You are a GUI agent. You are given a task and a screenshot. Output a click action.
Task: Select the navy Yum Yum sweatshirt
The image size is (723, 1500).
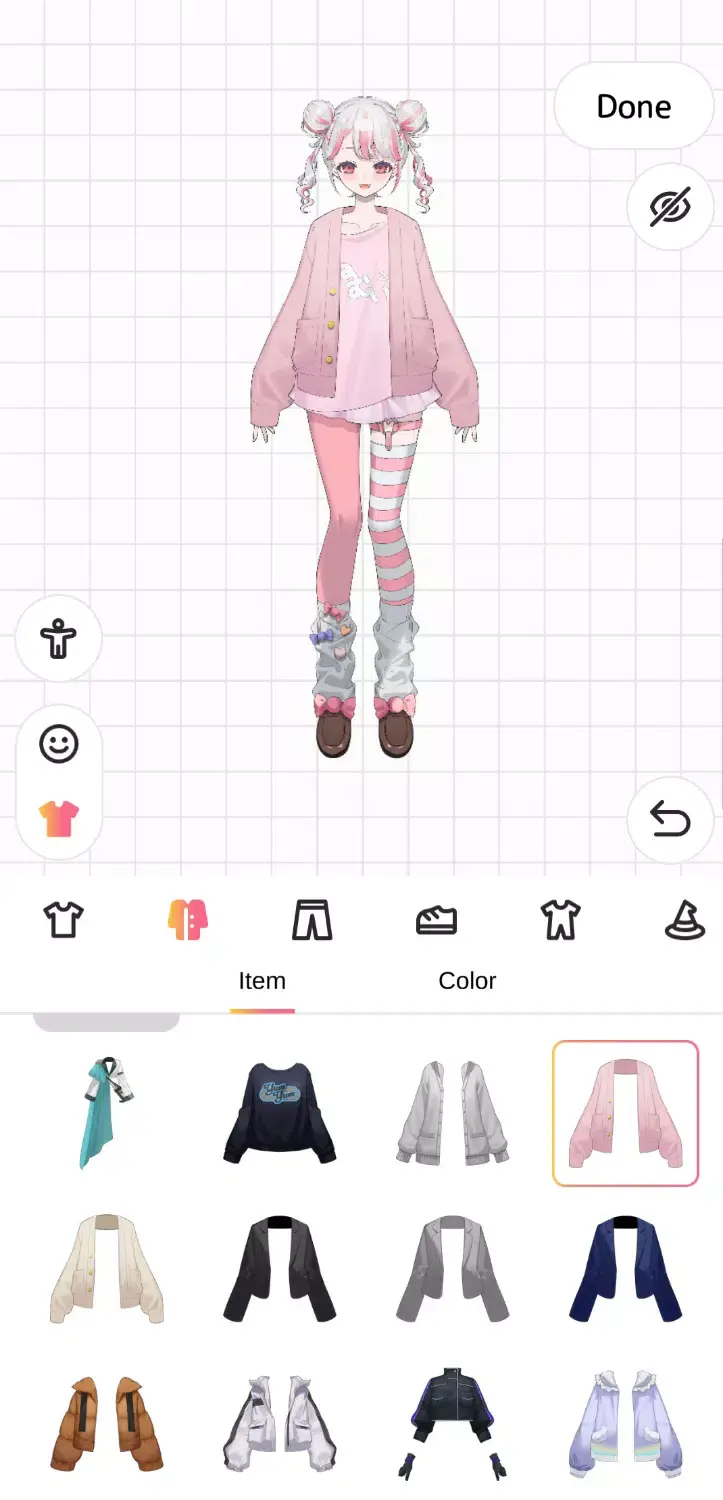pos(280,1113)
